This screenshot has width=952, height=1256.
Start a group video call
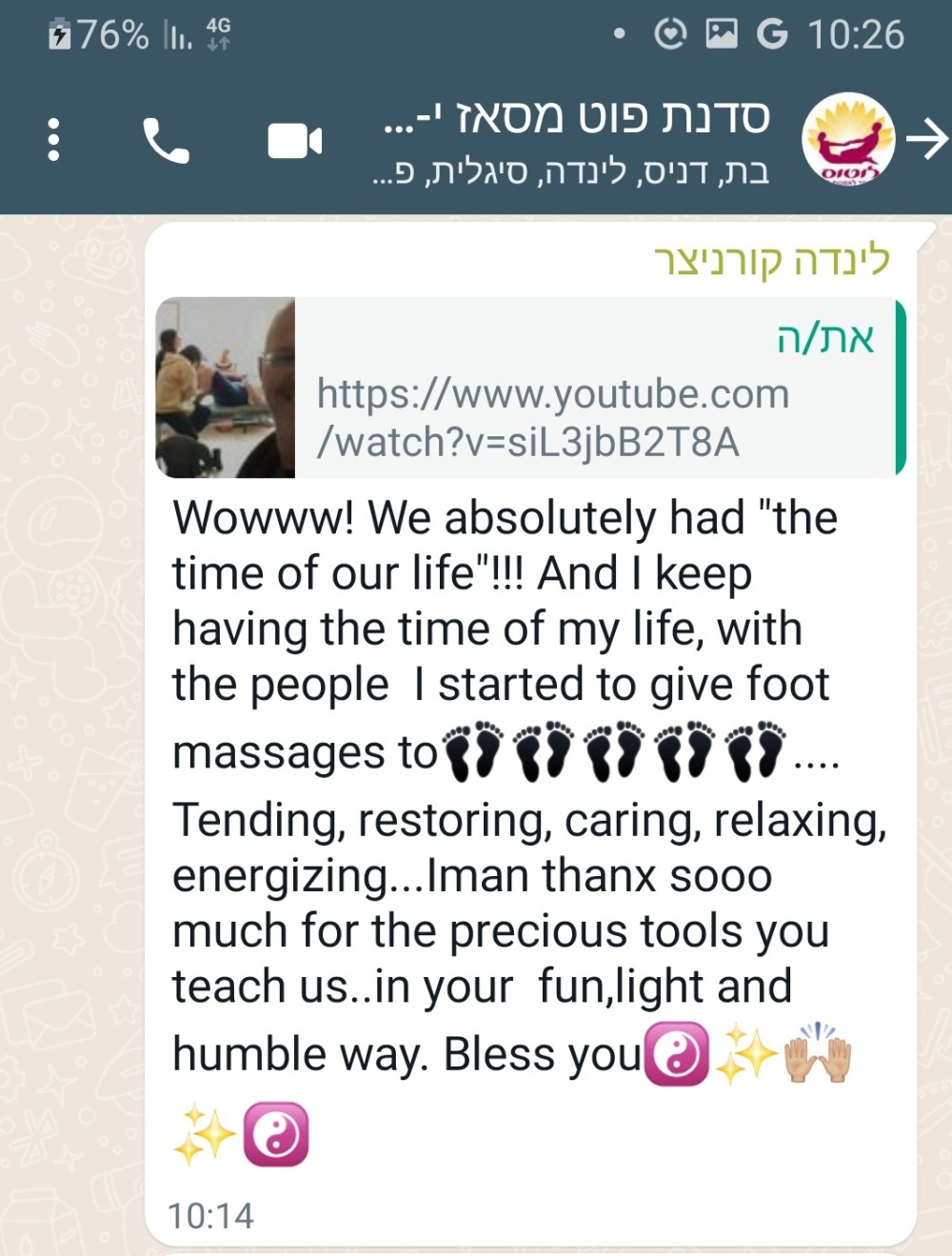(294, 141)
